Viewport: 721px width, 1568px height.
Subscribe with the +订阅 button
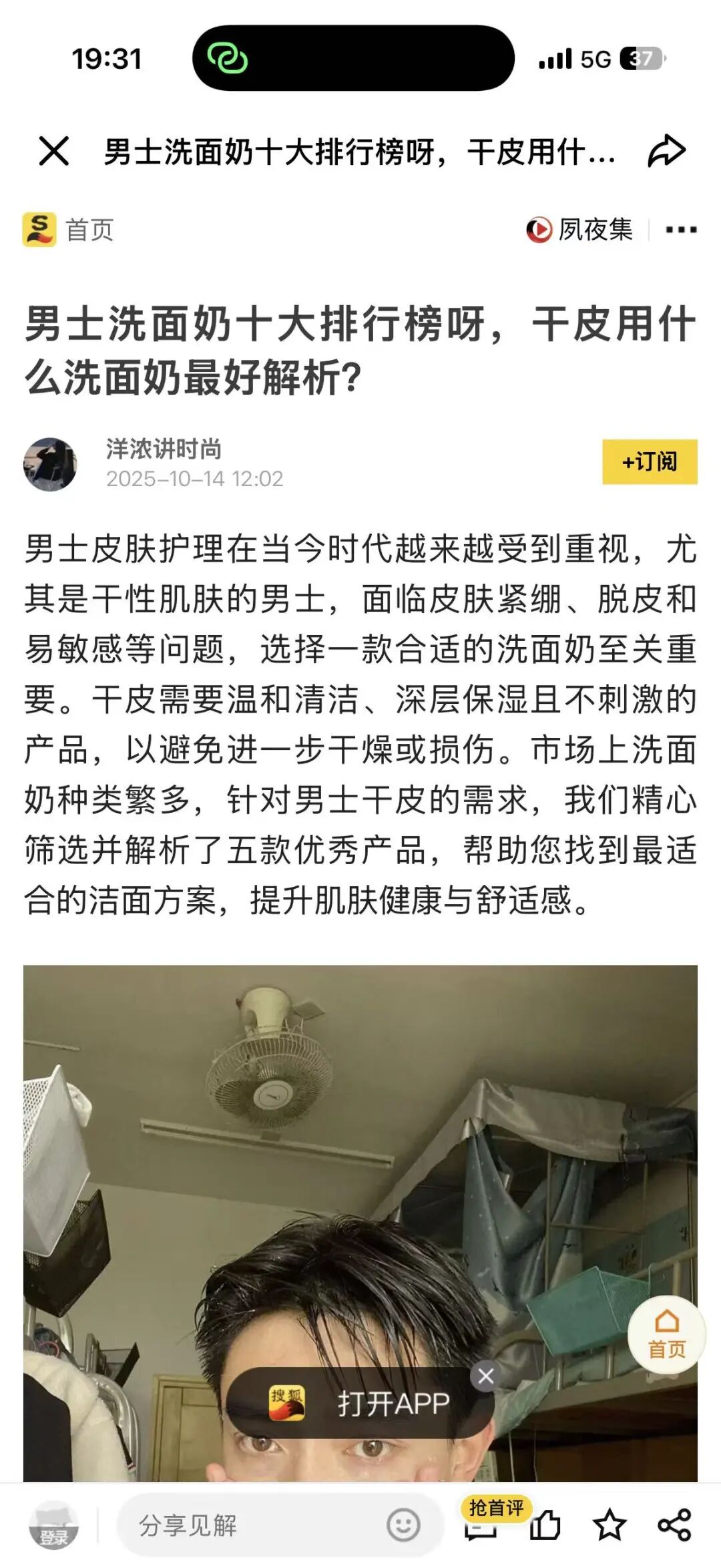pyautogui.click(x=649, y=461)
